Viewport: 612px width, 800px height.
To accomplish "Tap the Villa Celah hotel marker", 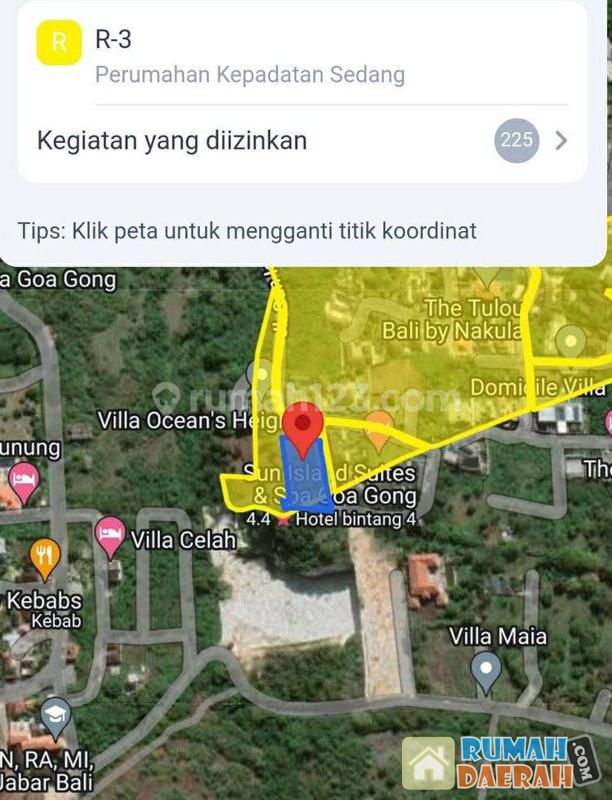I will tap(110, 537).
